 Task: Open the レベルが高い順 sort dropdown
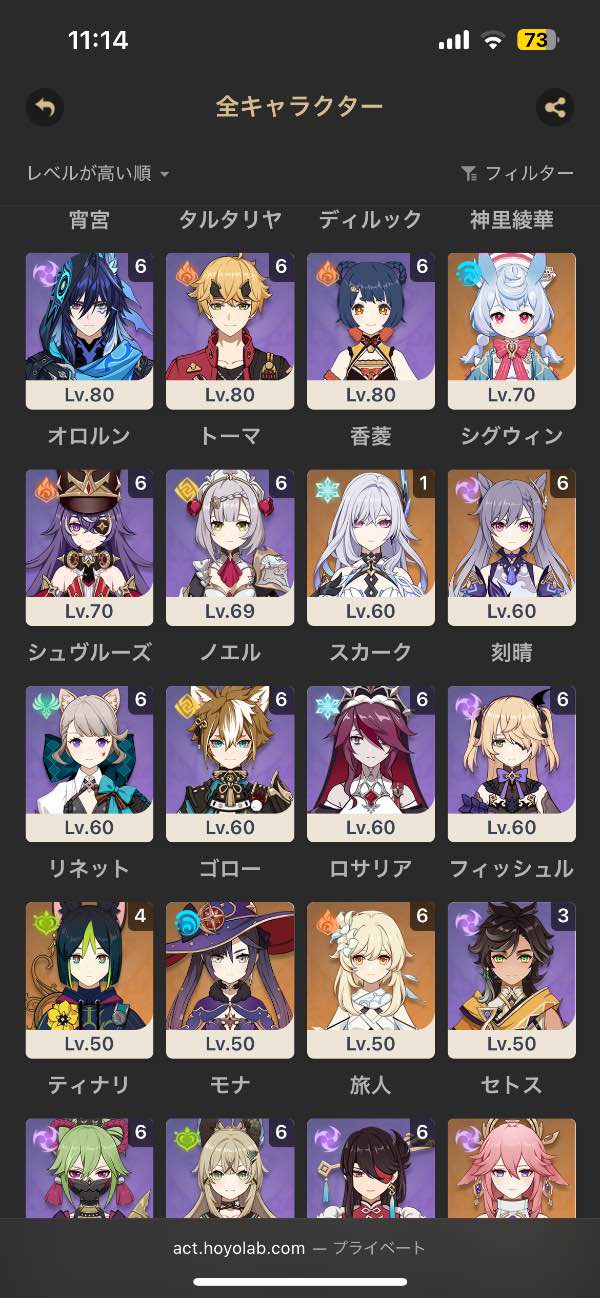point(98,174)
